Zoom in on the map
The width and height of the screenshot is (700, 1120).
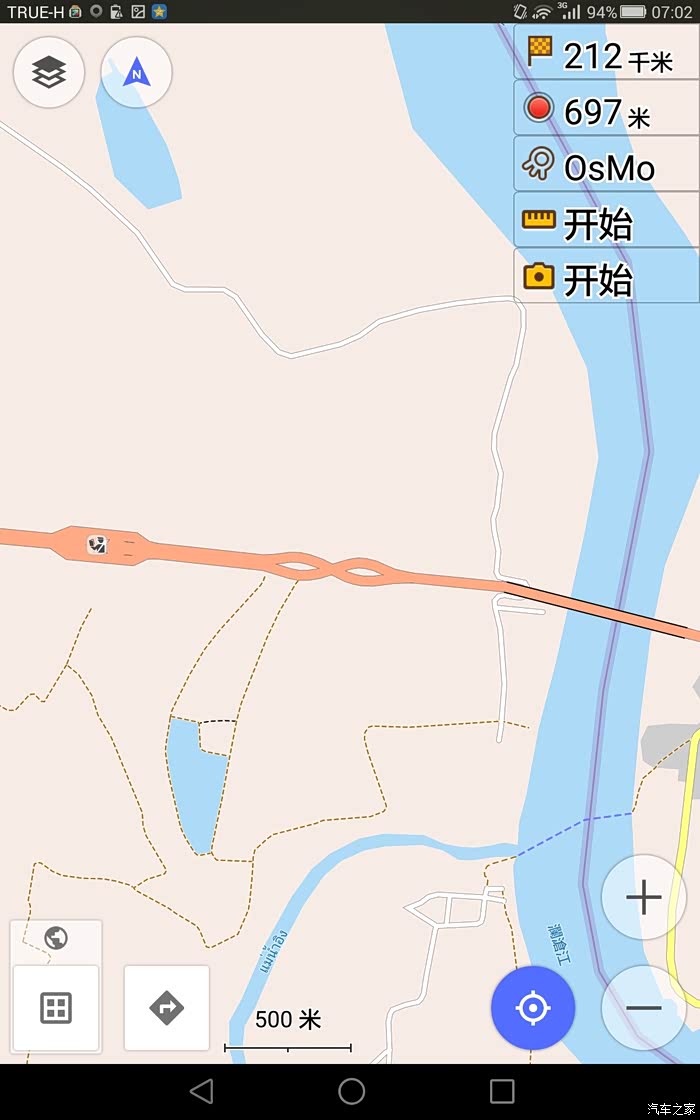tap(643, 897)
